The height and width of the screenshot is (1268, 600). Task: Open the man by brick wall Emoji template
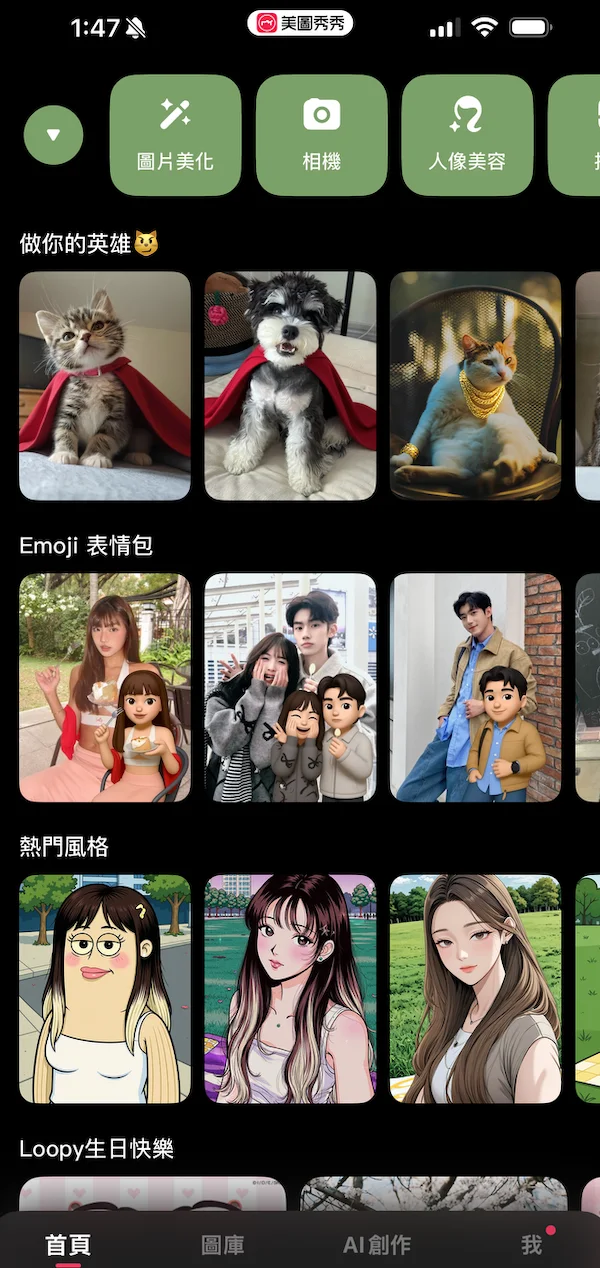pyautogui.click(x=475, y=688)
